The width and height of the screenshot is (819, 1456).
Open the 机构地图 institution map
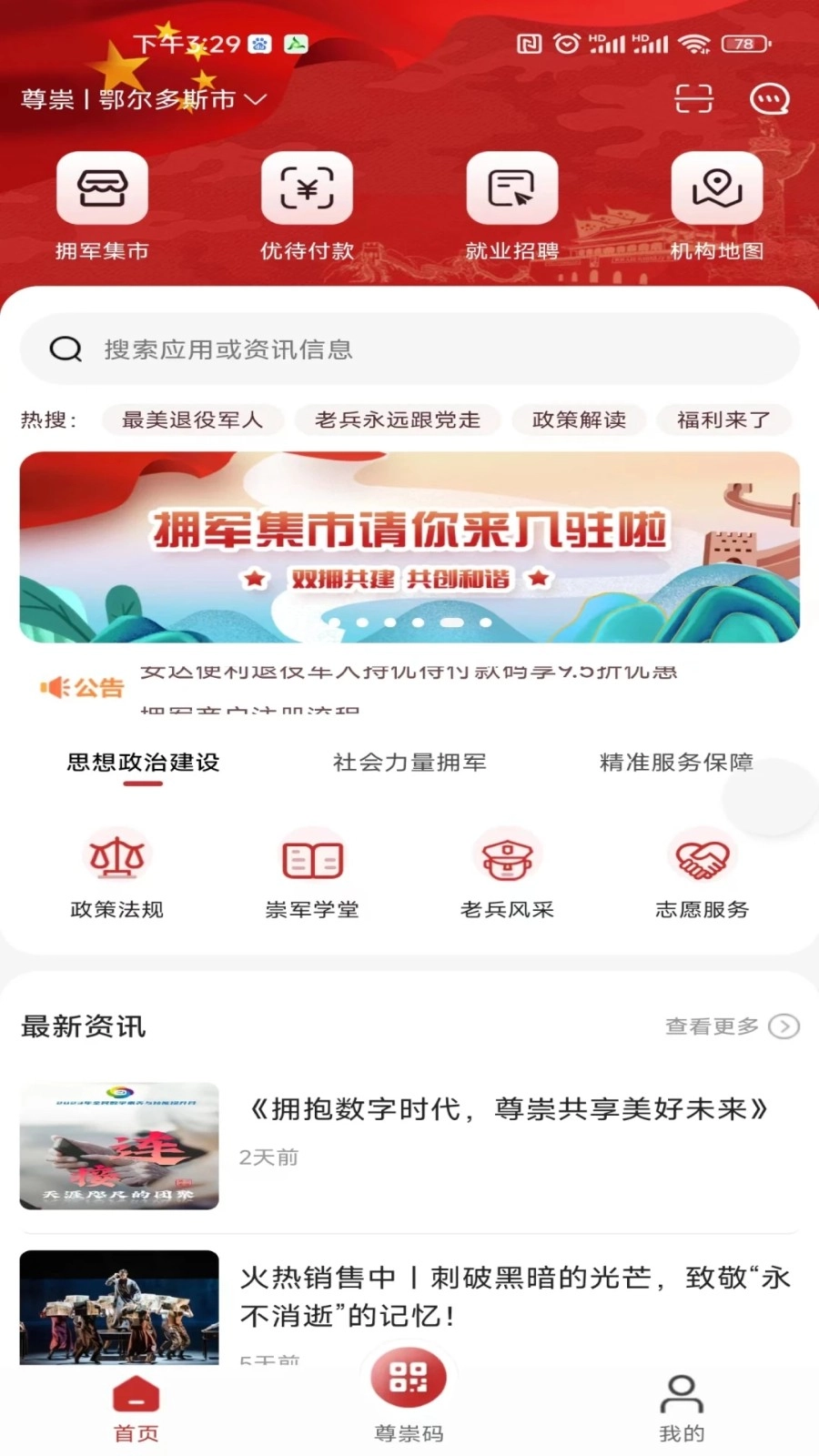tap(716, 205)
